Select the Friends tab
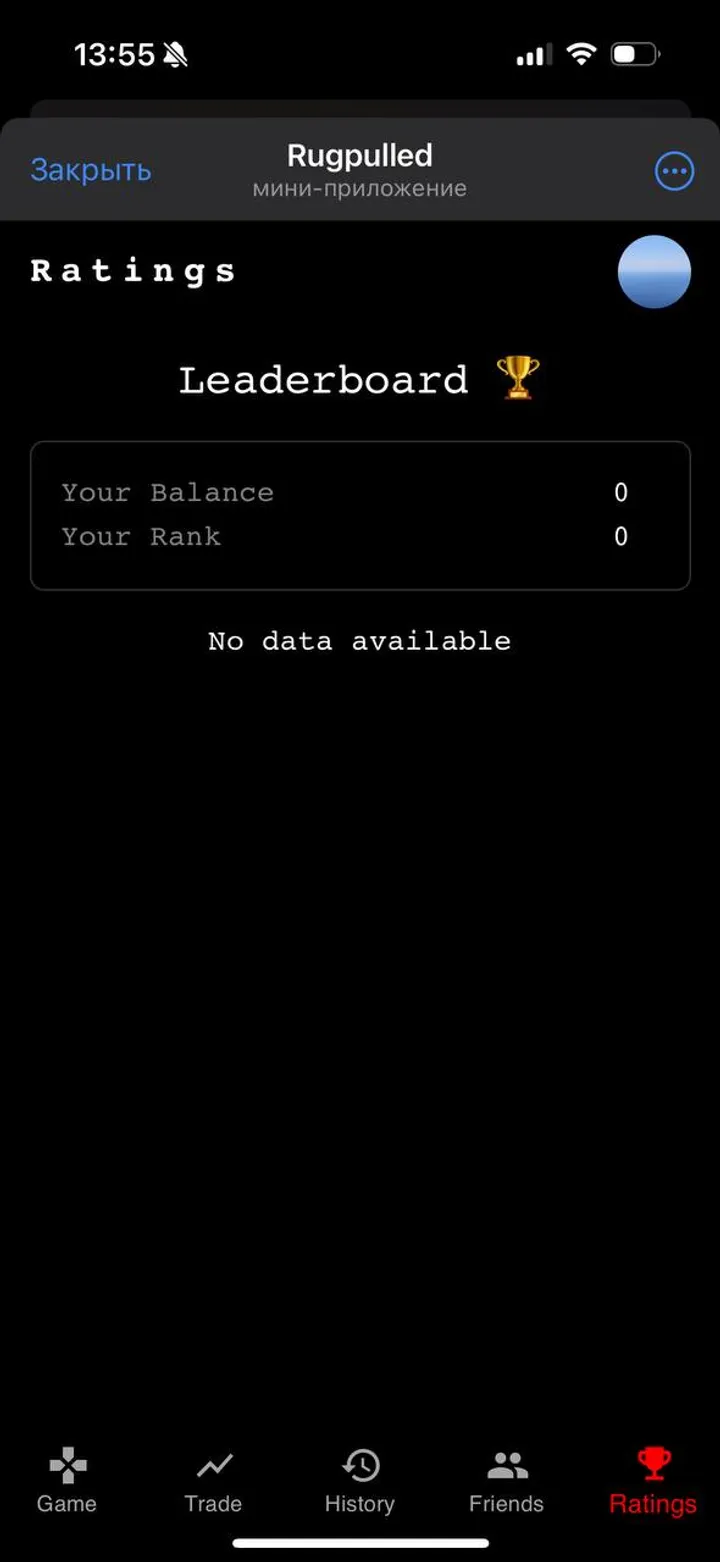720x1562 pixels. [506, 1480]
